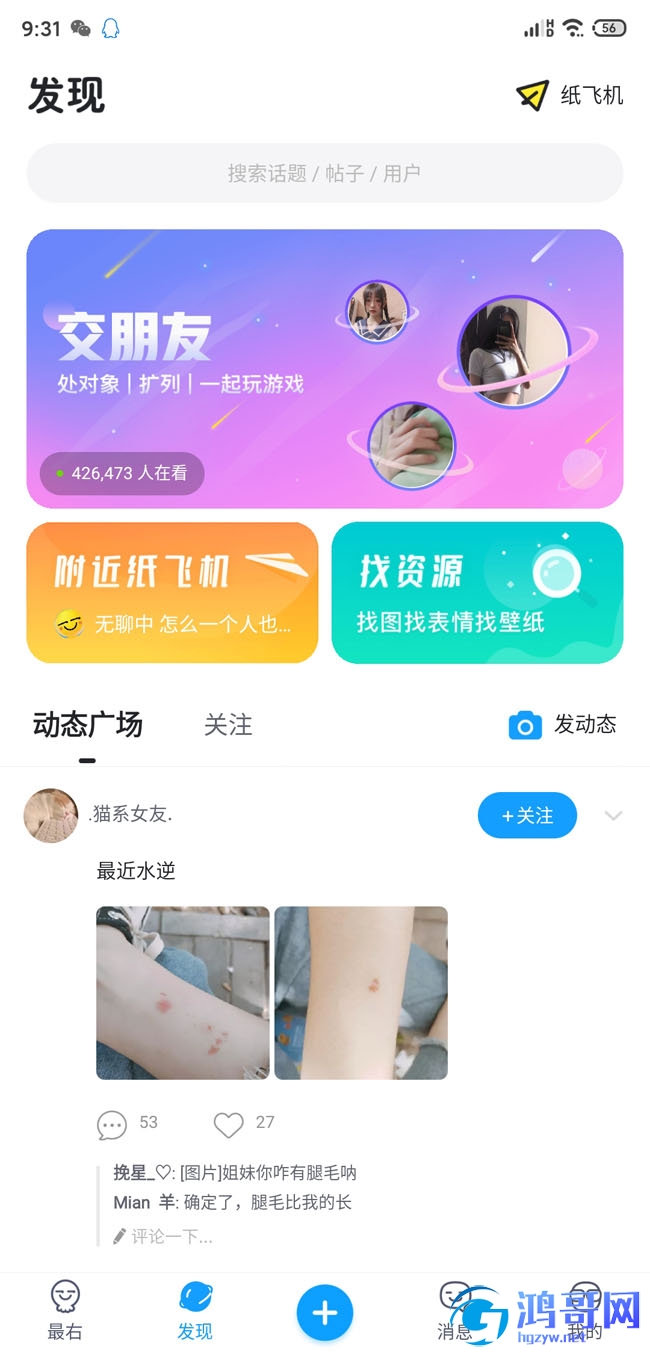Switch to the 我的 tab
This screenshot has height=1353, width=650.
[x=585, y=1311]
